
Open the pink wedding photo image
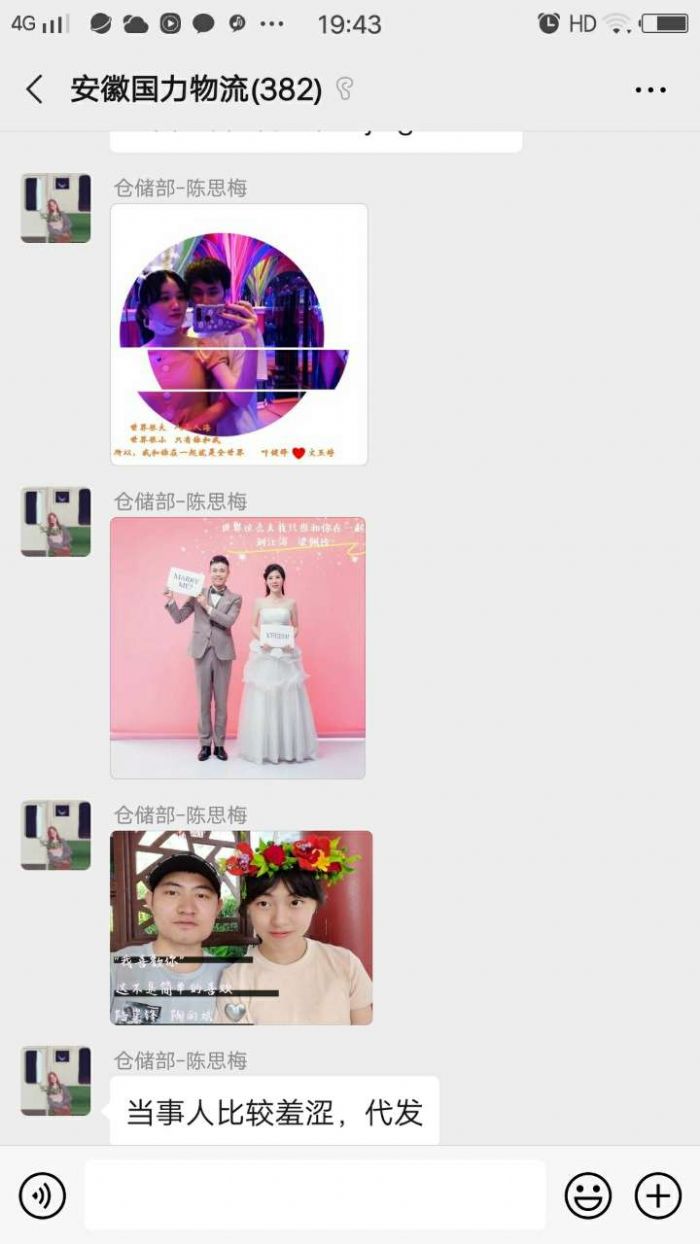(x=238, y=648)
